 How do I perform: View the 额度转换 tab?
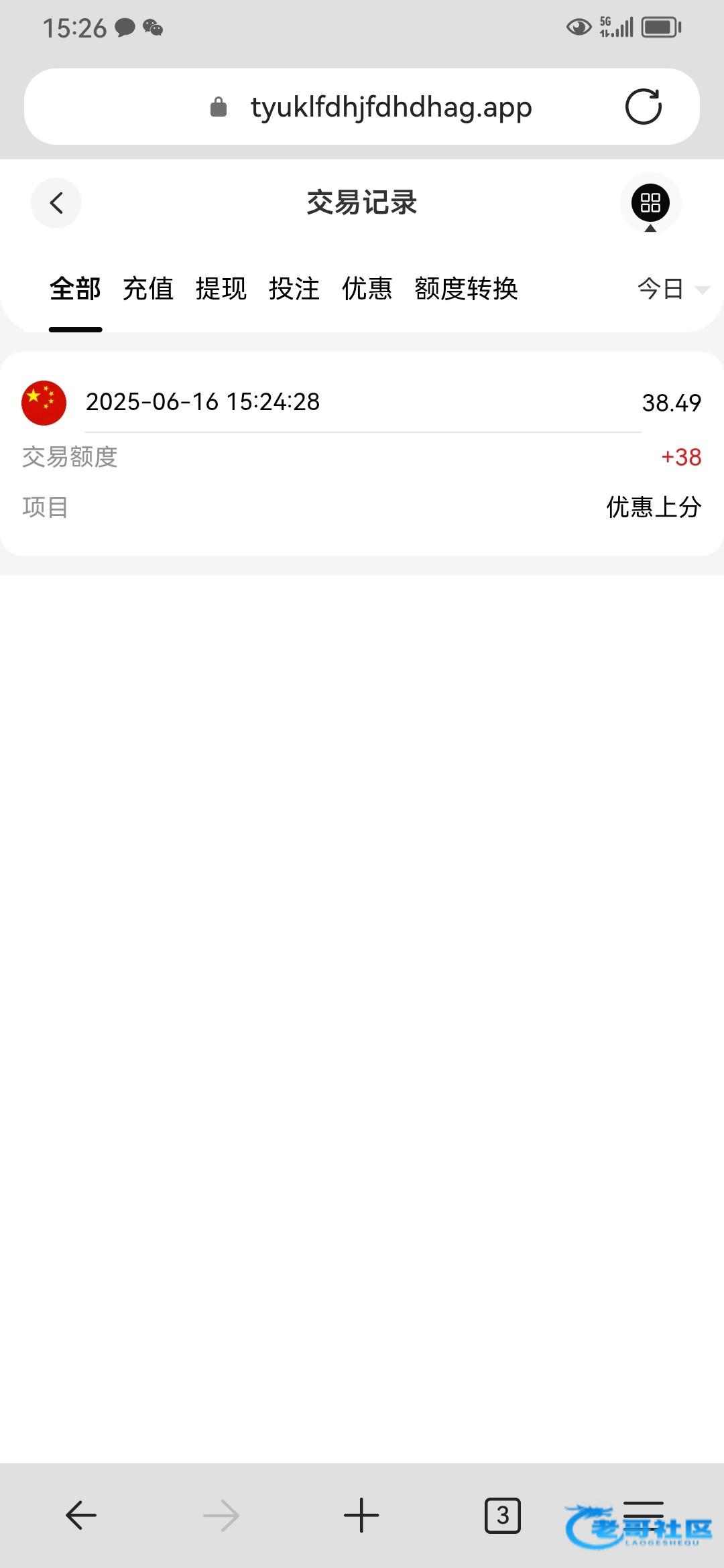point(467,289)
